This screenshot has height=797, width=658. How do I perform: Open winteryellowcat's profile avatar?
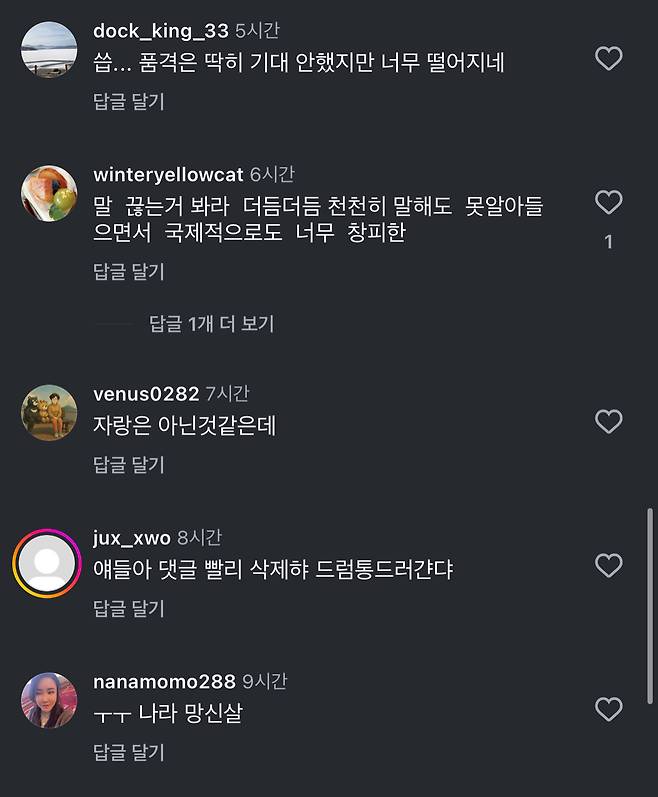coord(49,193)
